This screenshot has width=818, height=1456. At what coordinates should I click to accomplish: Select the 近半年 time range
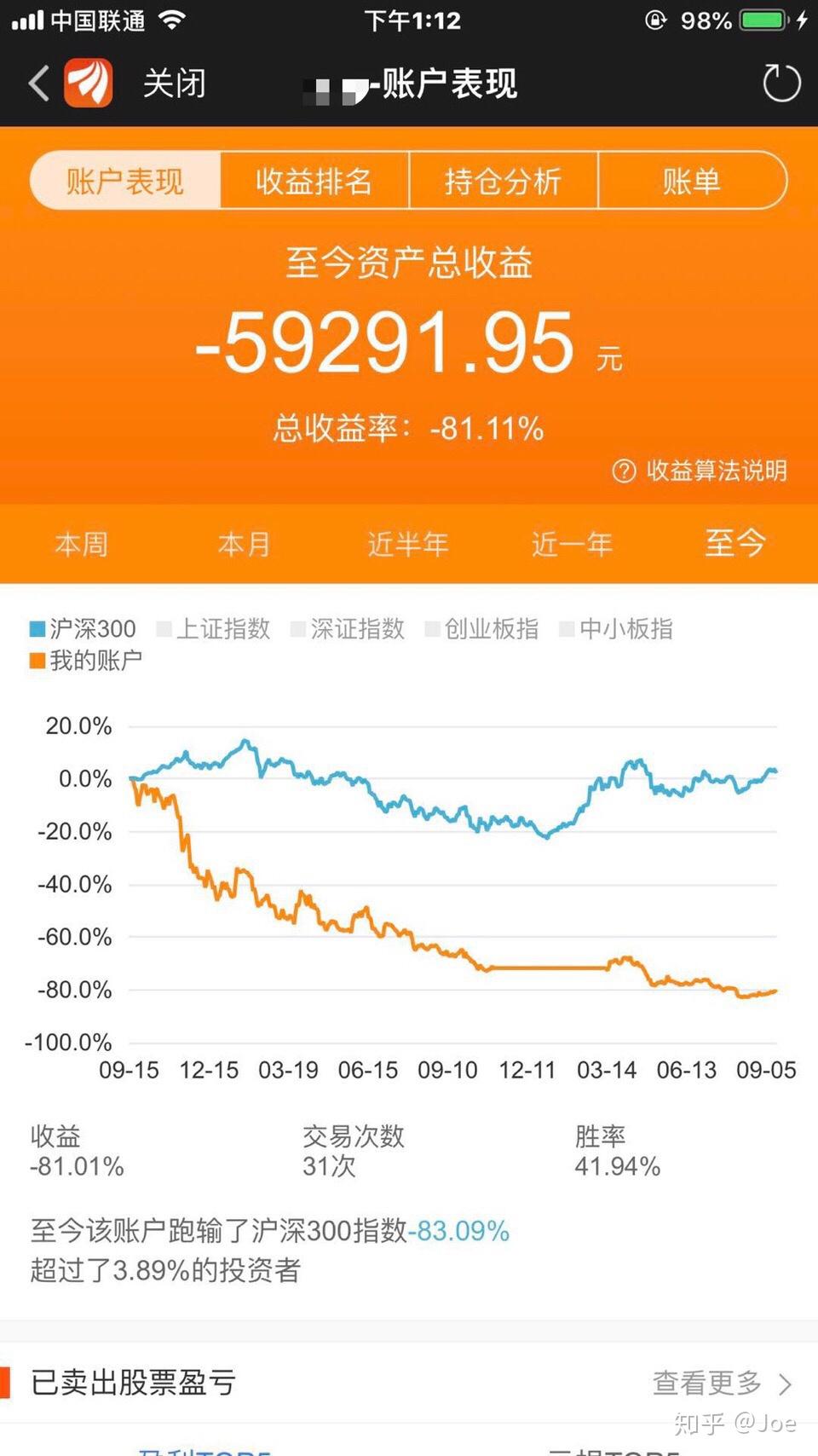pos(408,544)
